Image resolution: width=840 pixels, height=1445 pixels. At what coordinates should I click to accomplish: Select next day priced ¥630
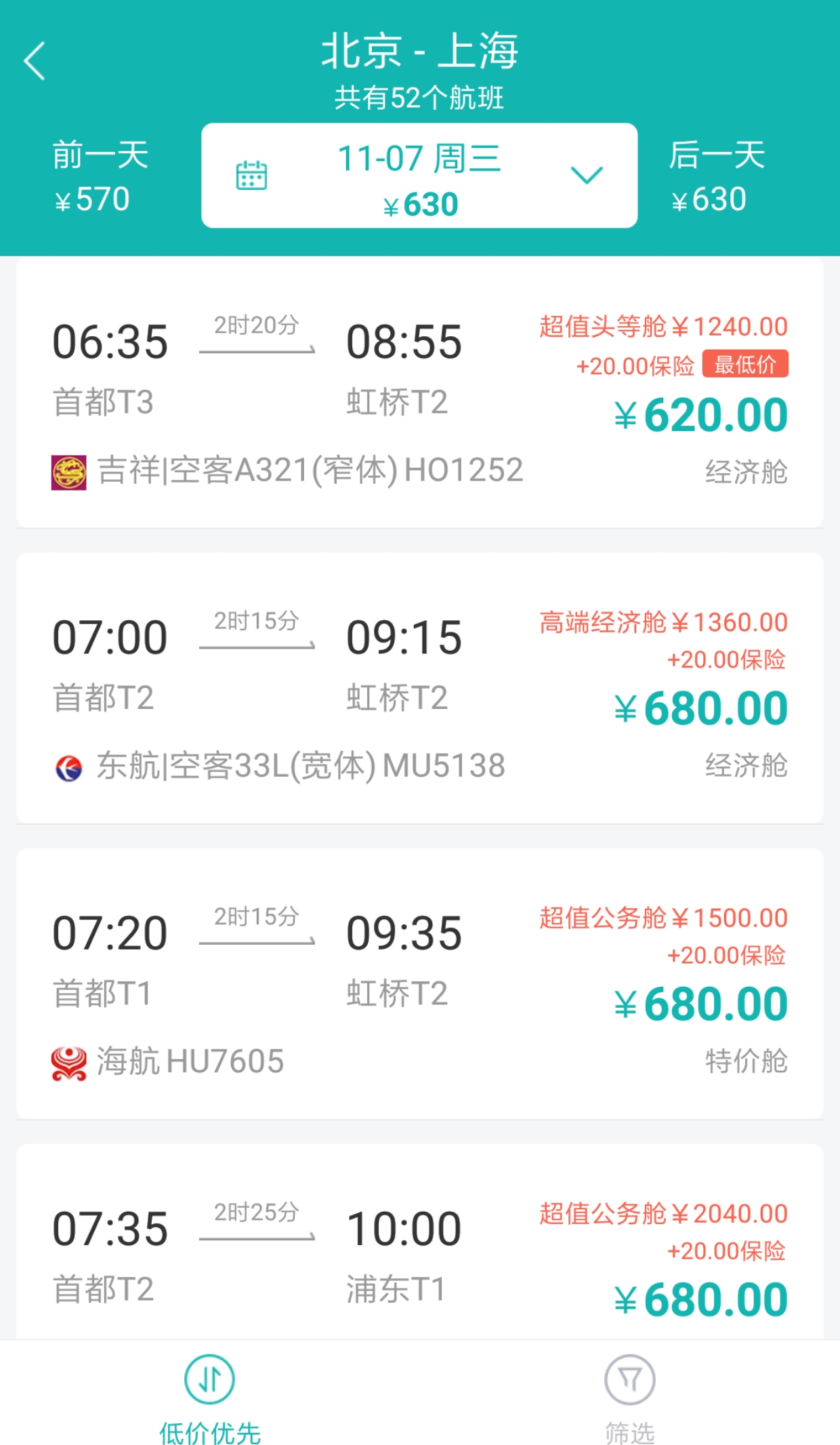coord(717,176)
